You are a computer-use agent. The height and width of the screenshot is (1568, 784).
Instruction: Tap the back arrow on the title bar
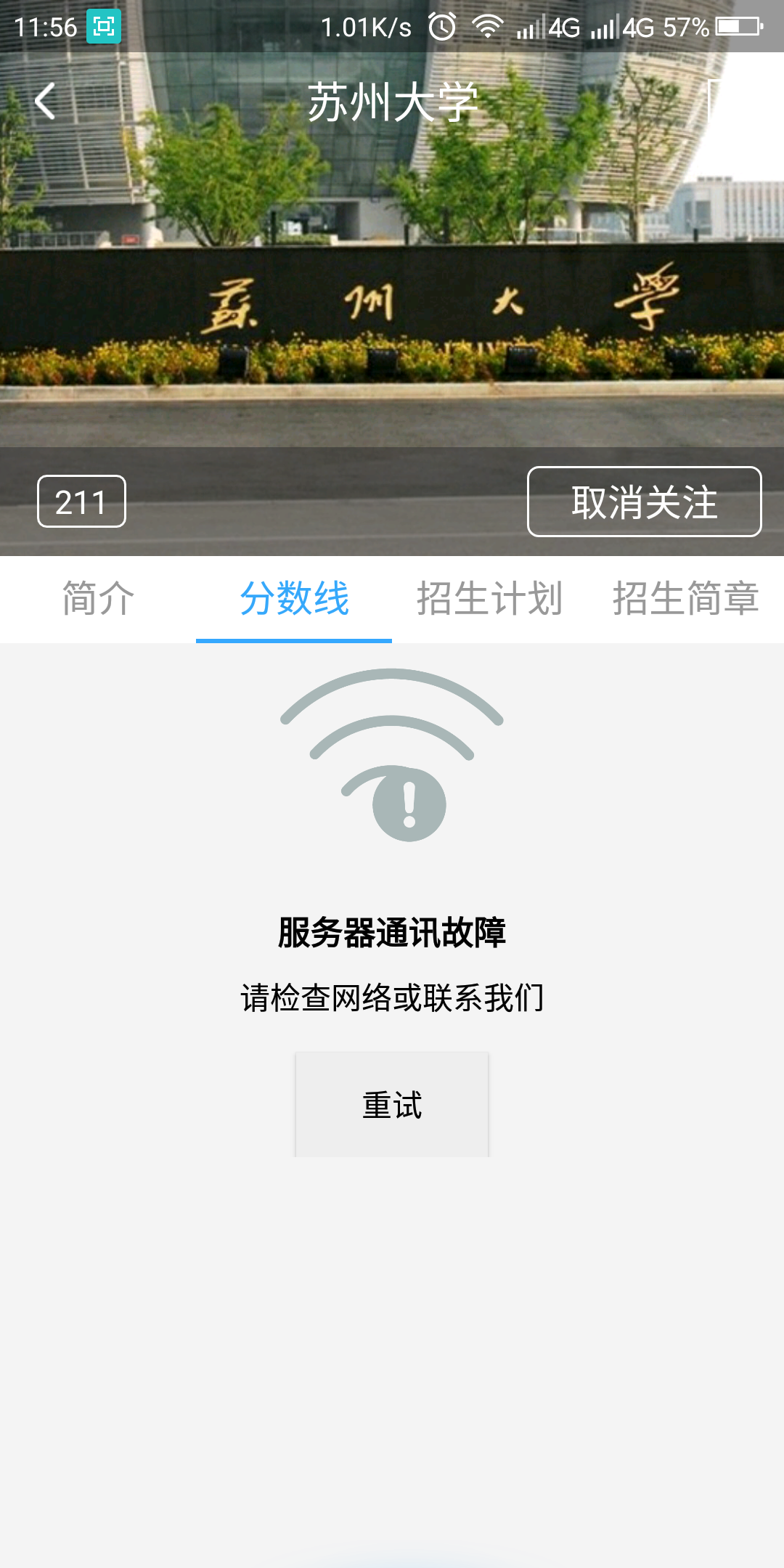[x=45, y=102]
